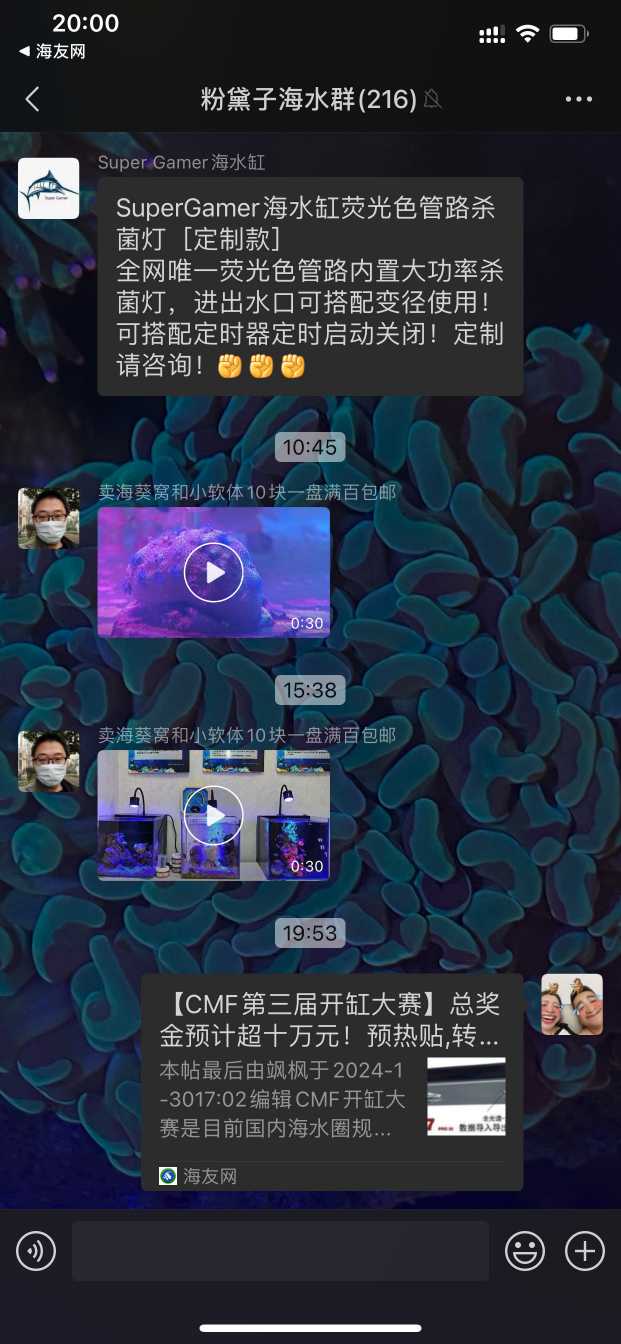Open the CMF第三届开缸大赛 shared link card

(331, 1081)
